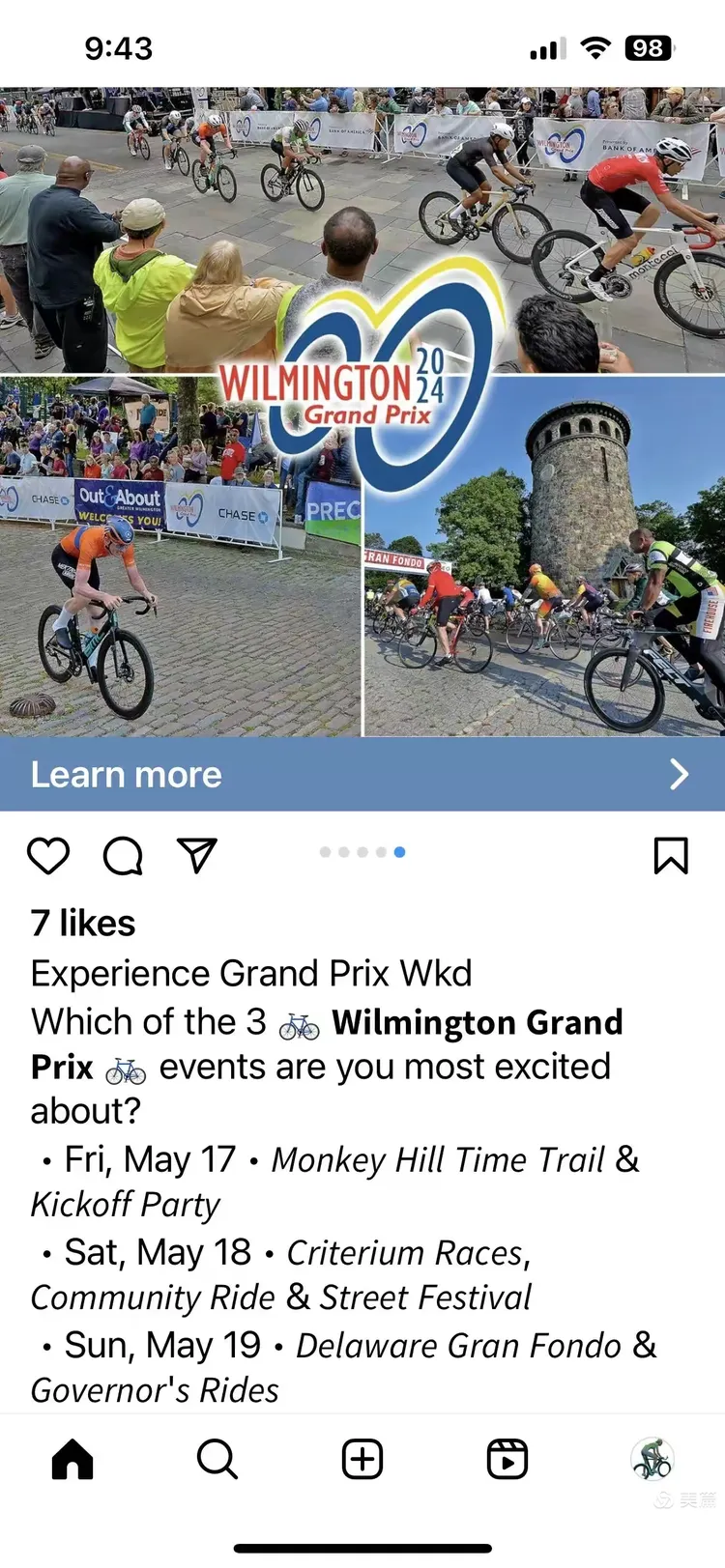Switch to the Reels tab

[x=507, y=1459]
